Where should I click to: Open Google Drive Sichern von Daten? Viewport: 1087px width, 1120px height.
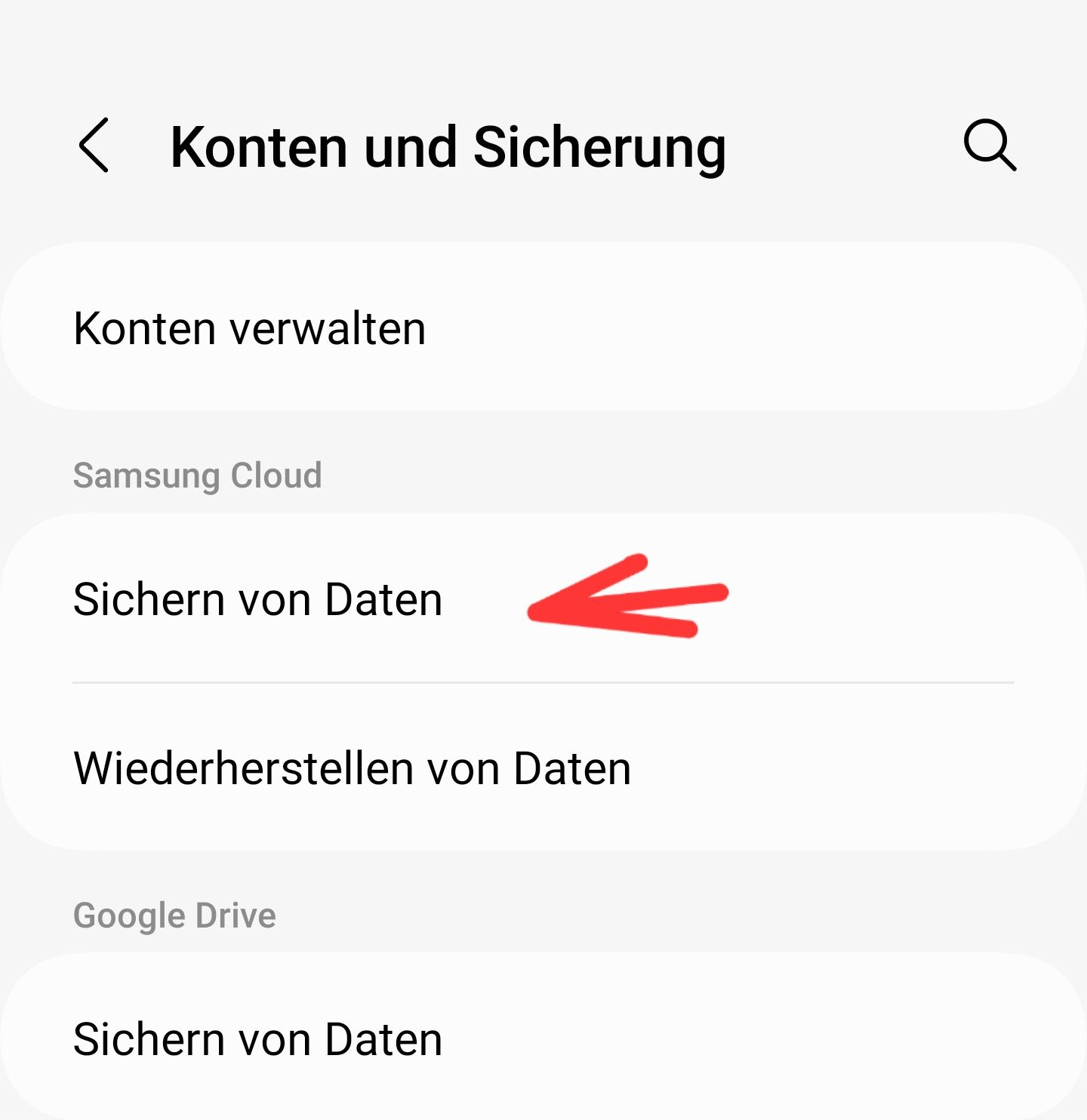(257, 1039)
